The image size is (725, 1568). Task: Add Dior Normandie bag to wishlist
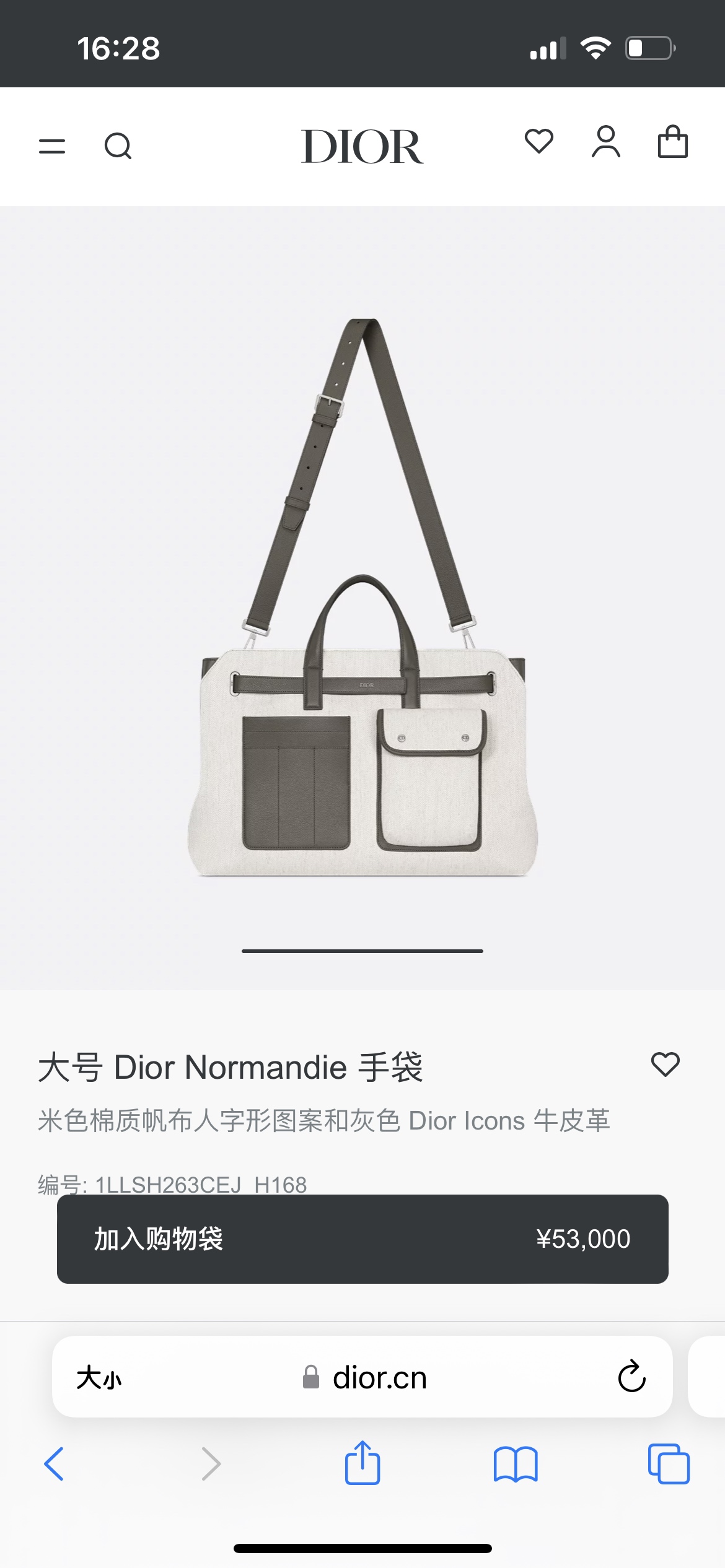[x=666, y=1065]
